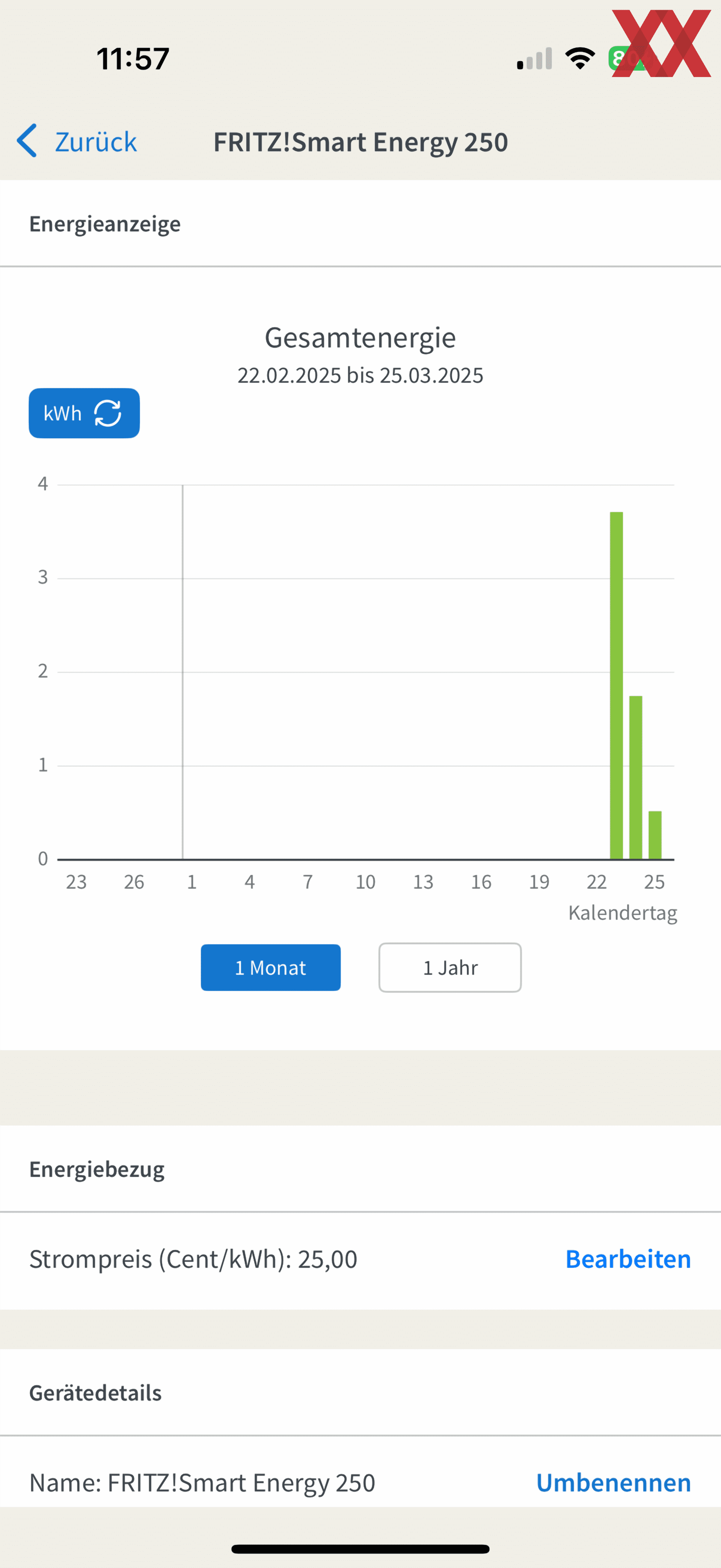721x1568 pixels.
Task: Rename the device with Umbenennen
Action: 613,1483
